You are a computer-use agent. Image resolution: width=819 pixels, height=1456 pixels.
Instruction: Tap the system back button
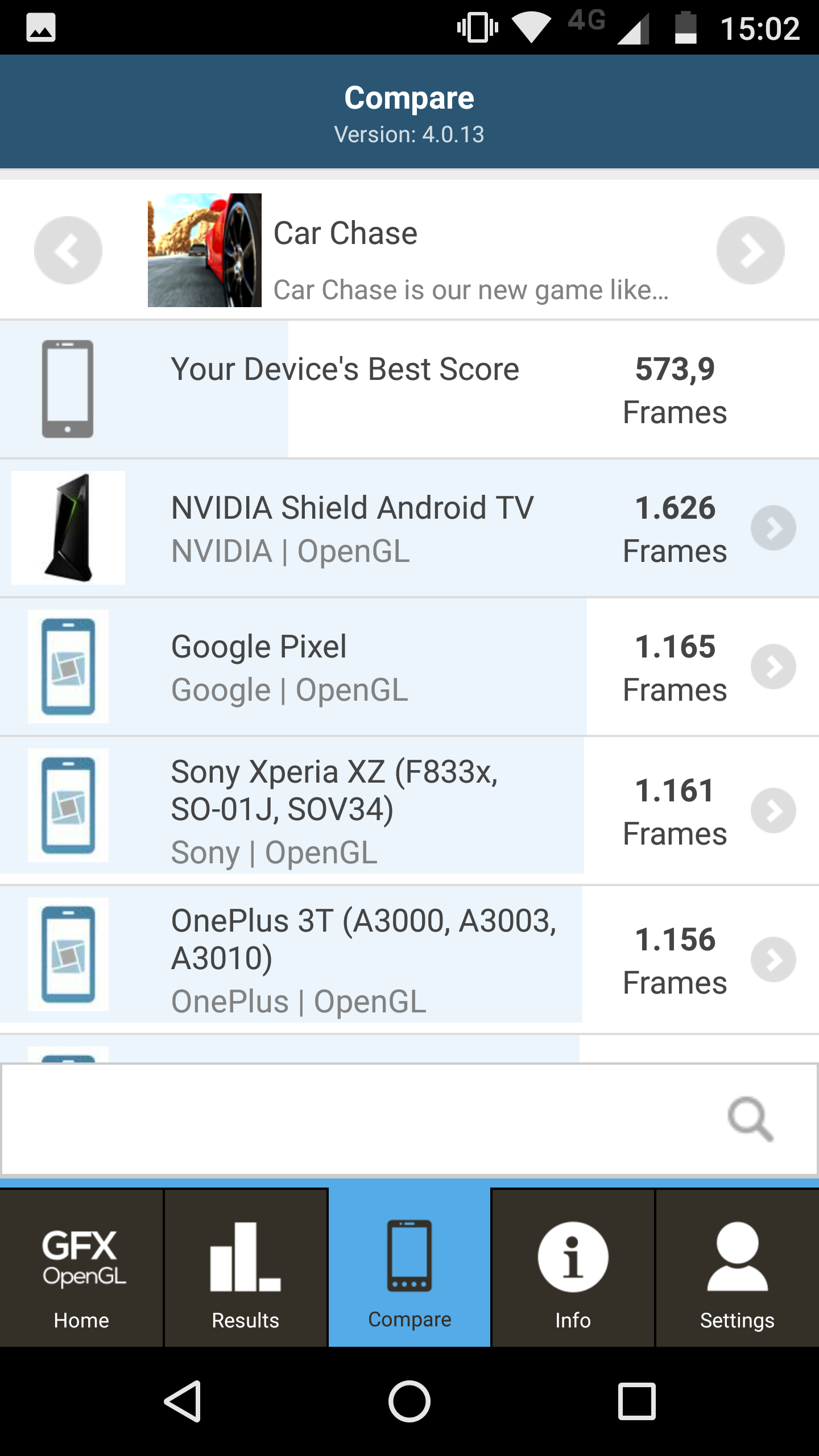click(183, 1401)
